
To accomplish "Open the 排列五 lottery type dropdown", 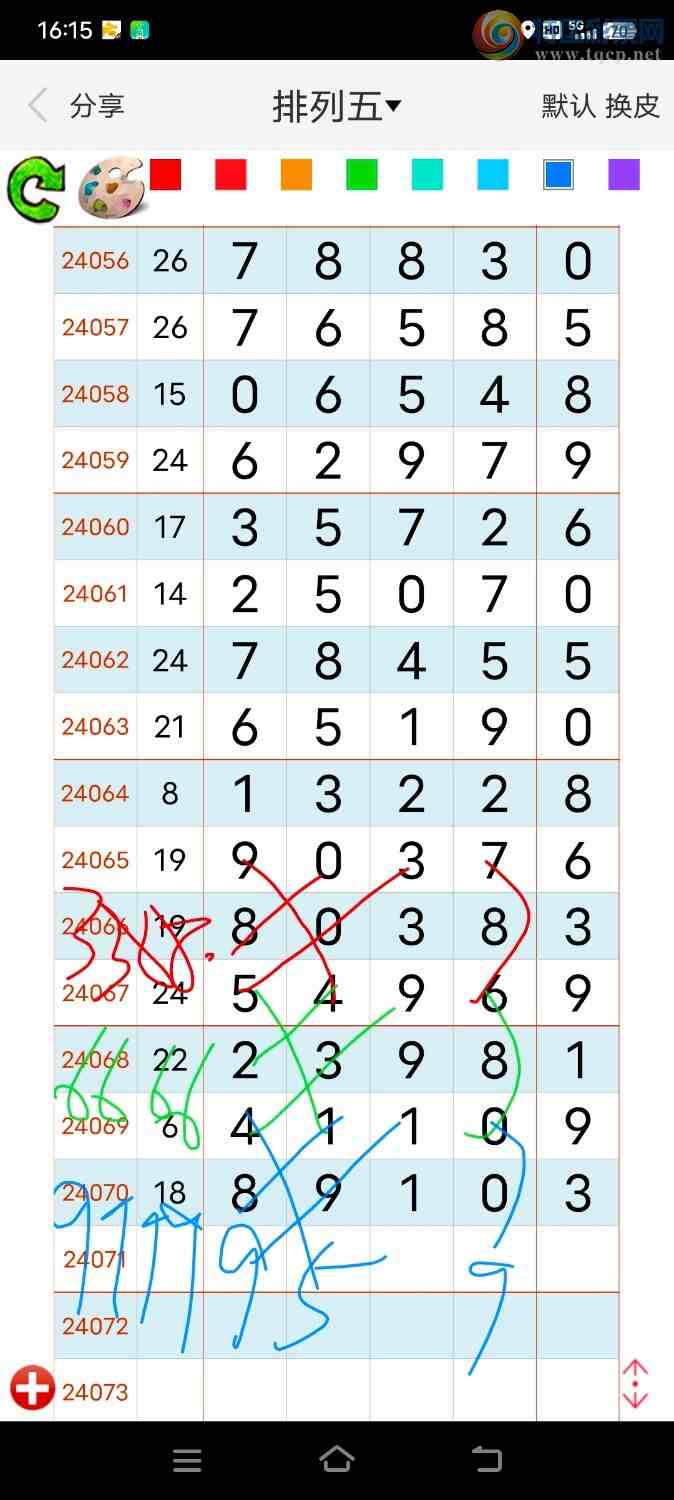I will (x=336, y=106).
